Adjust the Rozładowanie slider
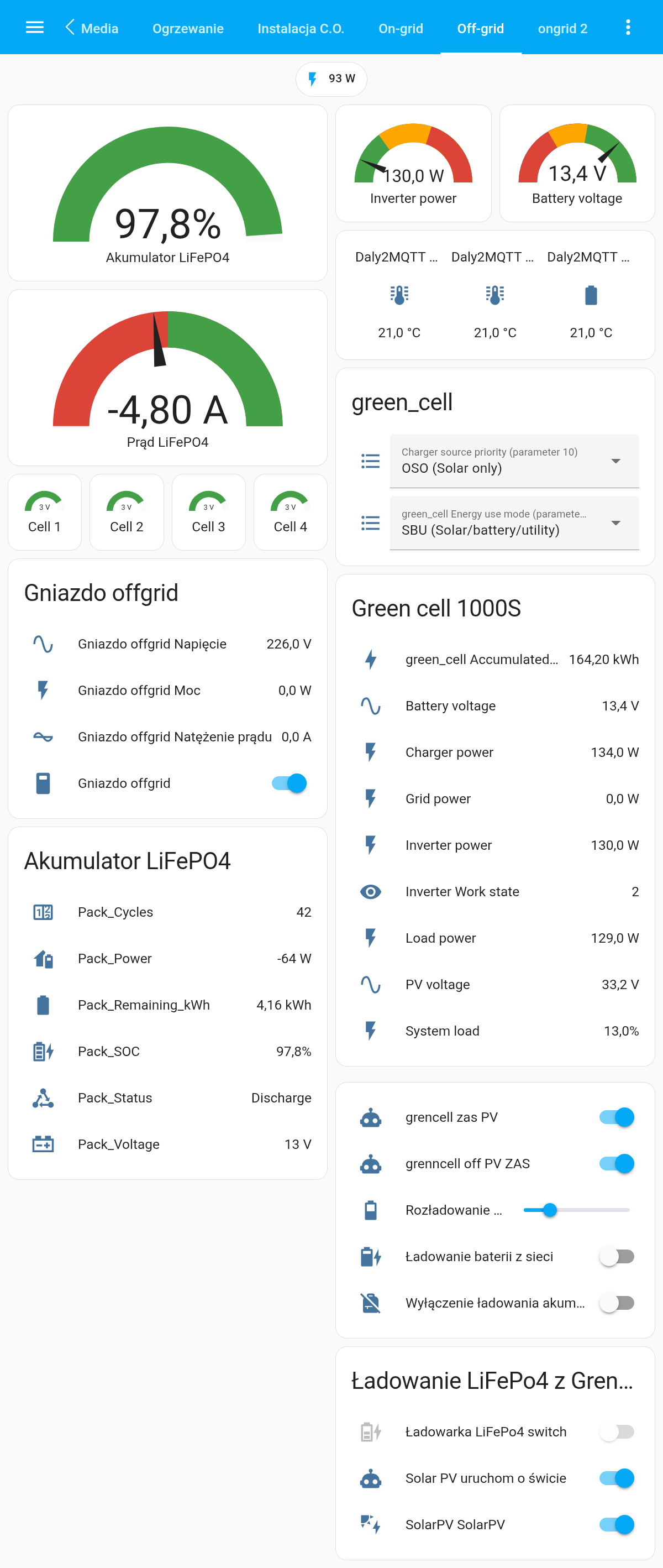Image resolution: width=663 pixels, height=1568 pixels. click(576, 1210)
